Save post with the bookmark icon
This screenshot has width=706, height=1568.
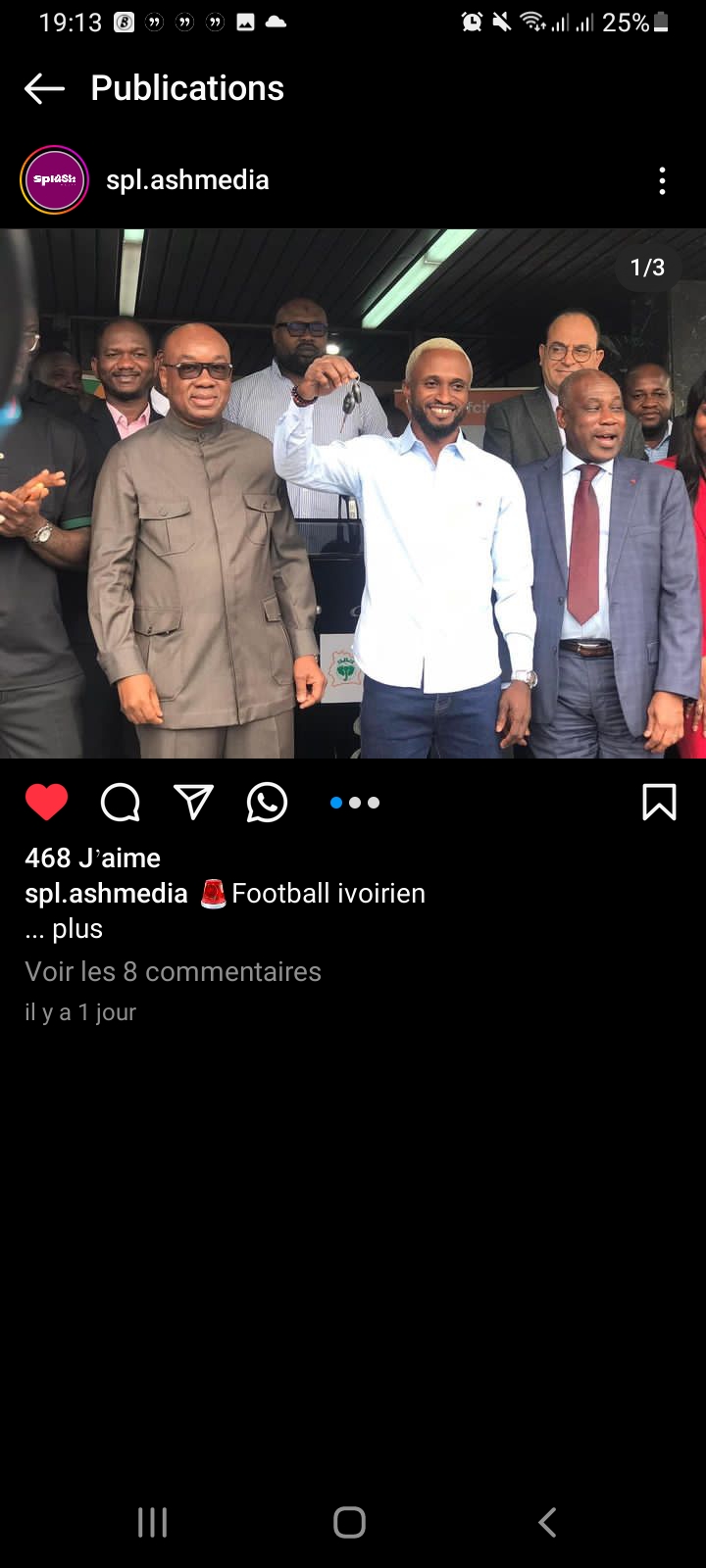tap(659, 803)
